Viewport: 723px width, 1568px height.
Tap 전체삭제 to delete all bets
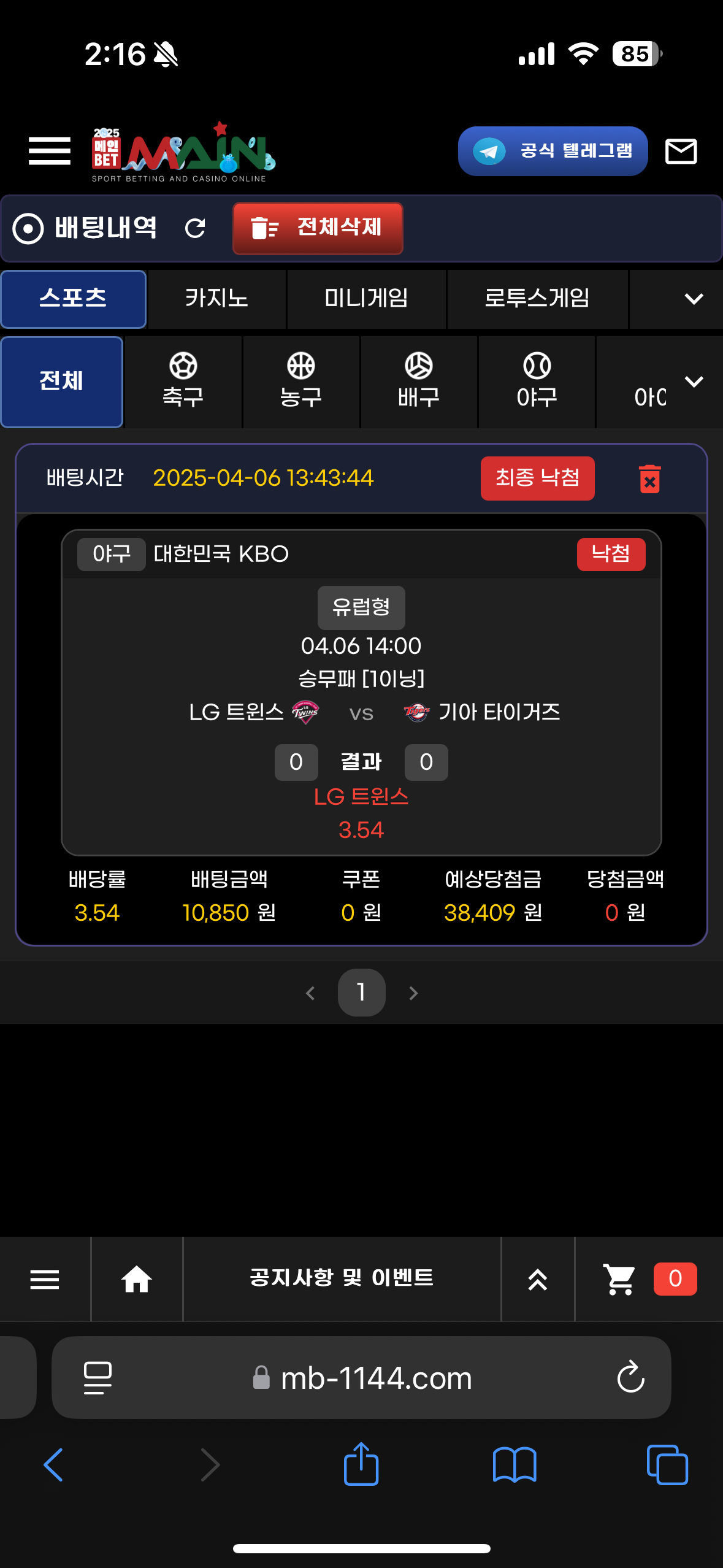(x=318, y=228)
